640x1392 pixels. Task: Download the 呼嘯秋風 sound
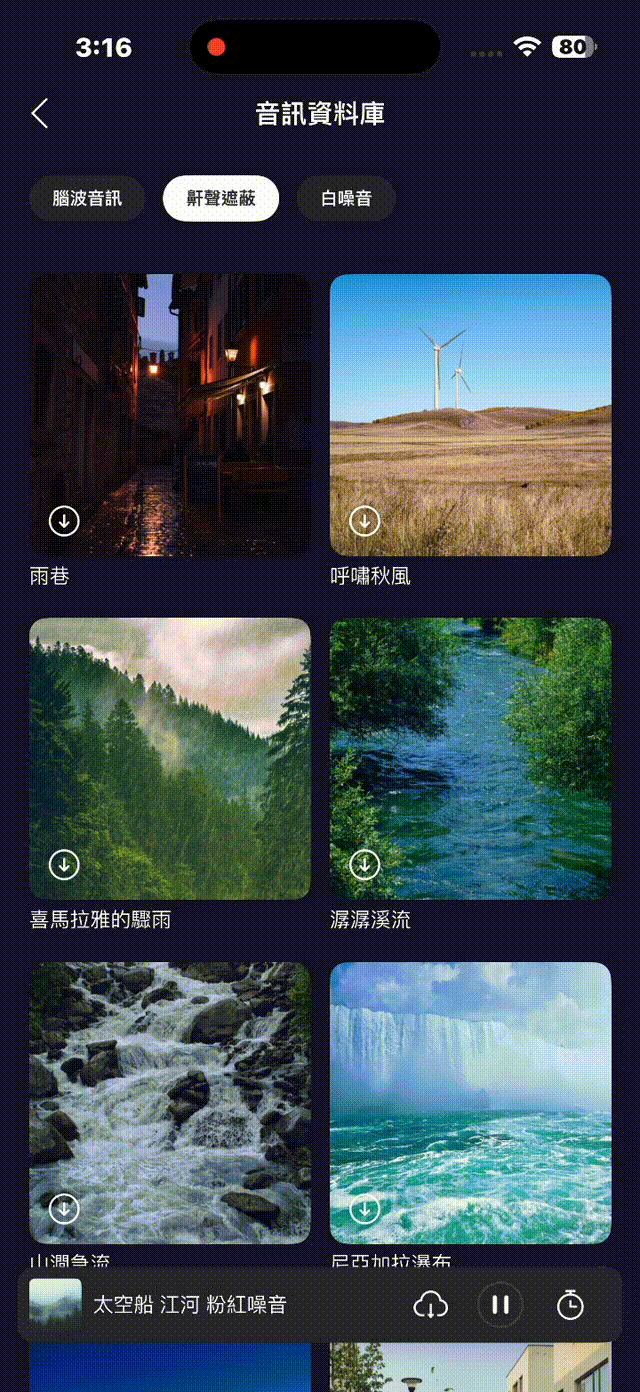coord(364,521)
